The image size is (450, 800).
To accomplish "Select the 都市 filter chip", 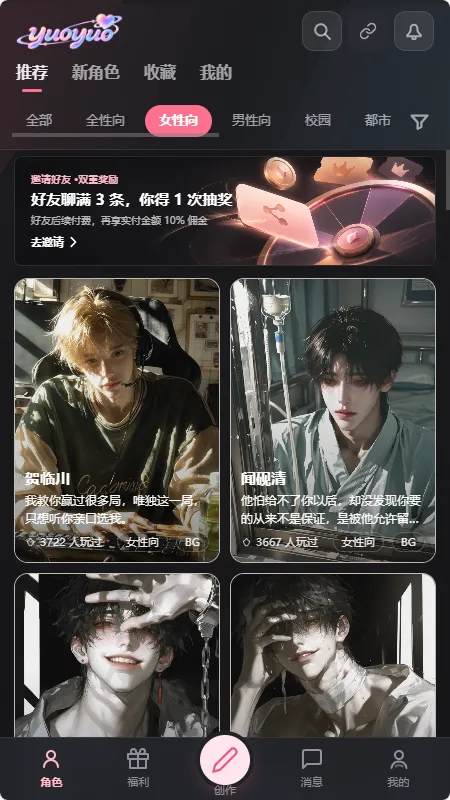I will click(x=378, y=120).
